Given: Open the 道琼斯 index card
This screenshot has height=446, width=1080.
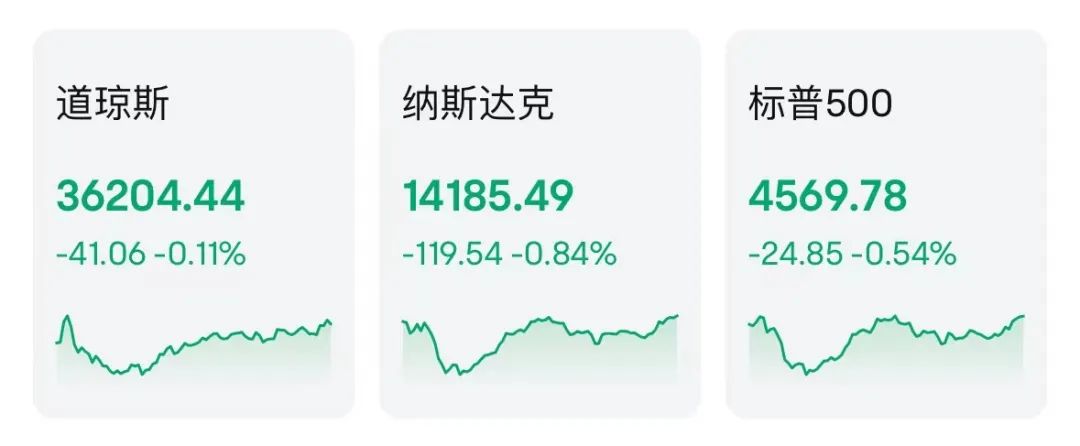Looking at the screenshot, I should [193, 223].
